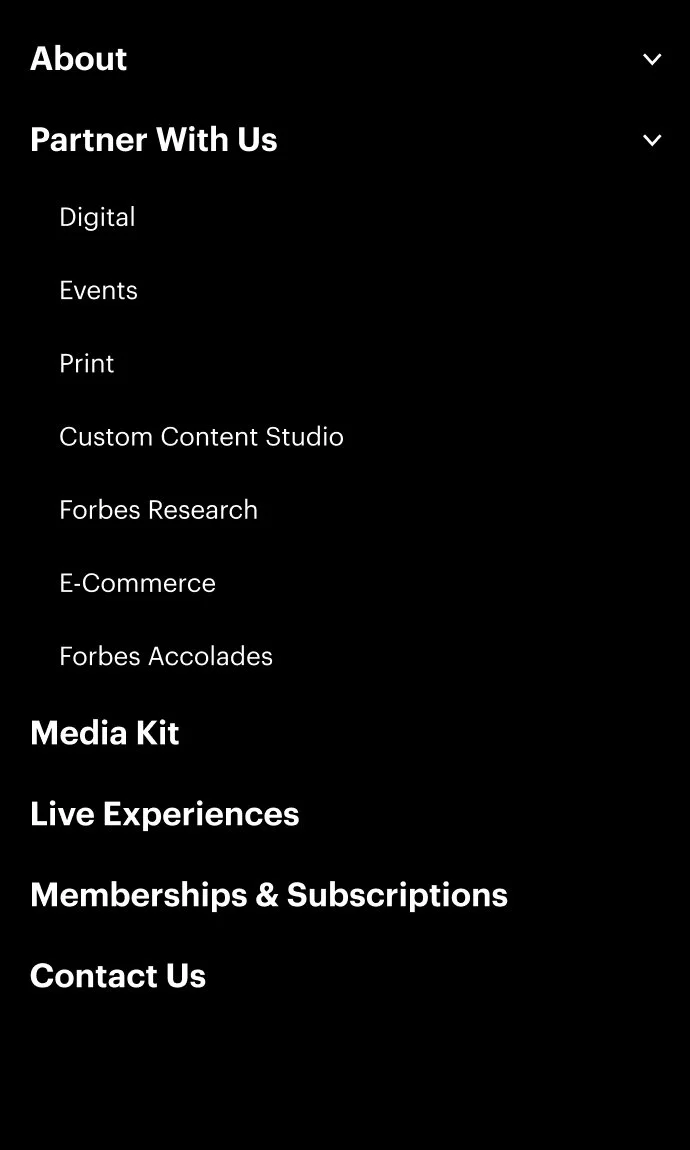Open the Media Kit page
The height and width of the screenshot is (1150, 690).
coord(105,733)
